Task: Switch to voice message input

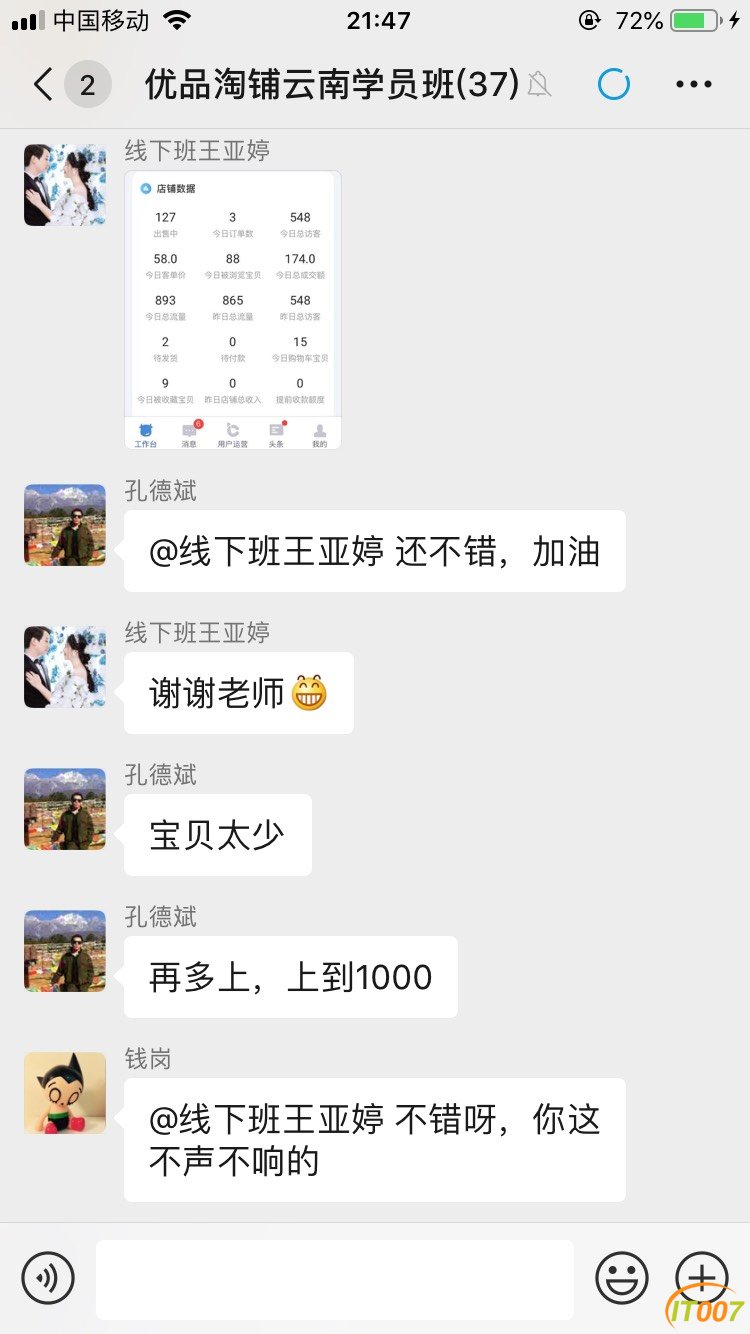Action: (x=48, y=1278)
